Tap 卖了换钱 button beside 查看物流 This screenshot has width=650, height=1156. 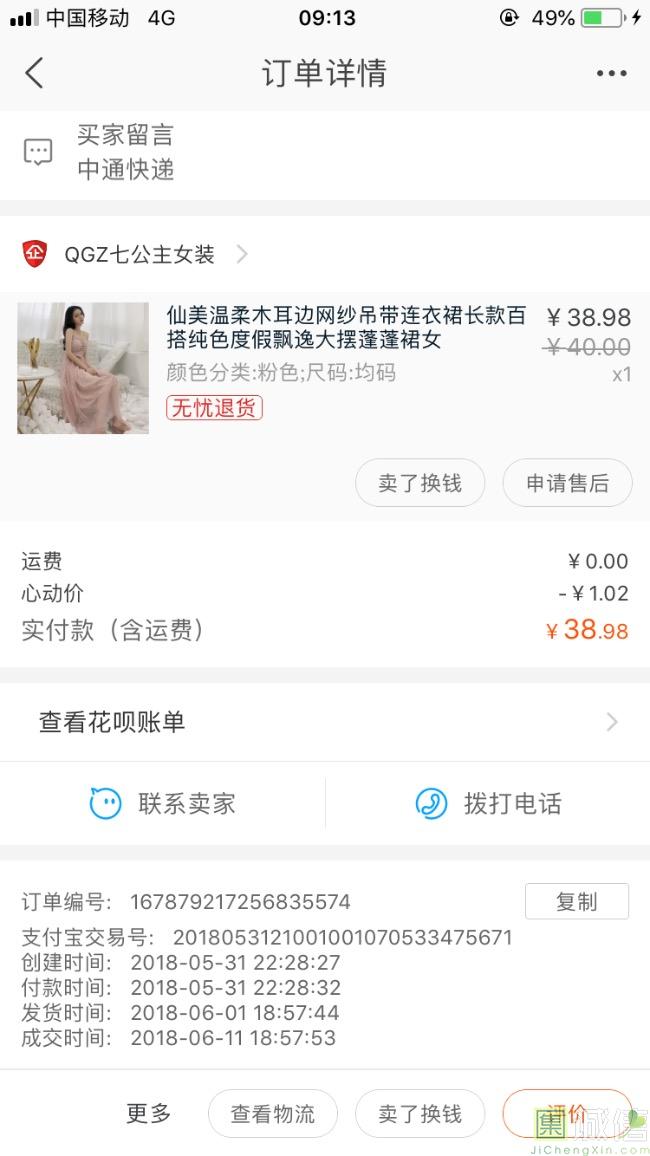[x=420, y=1114]
